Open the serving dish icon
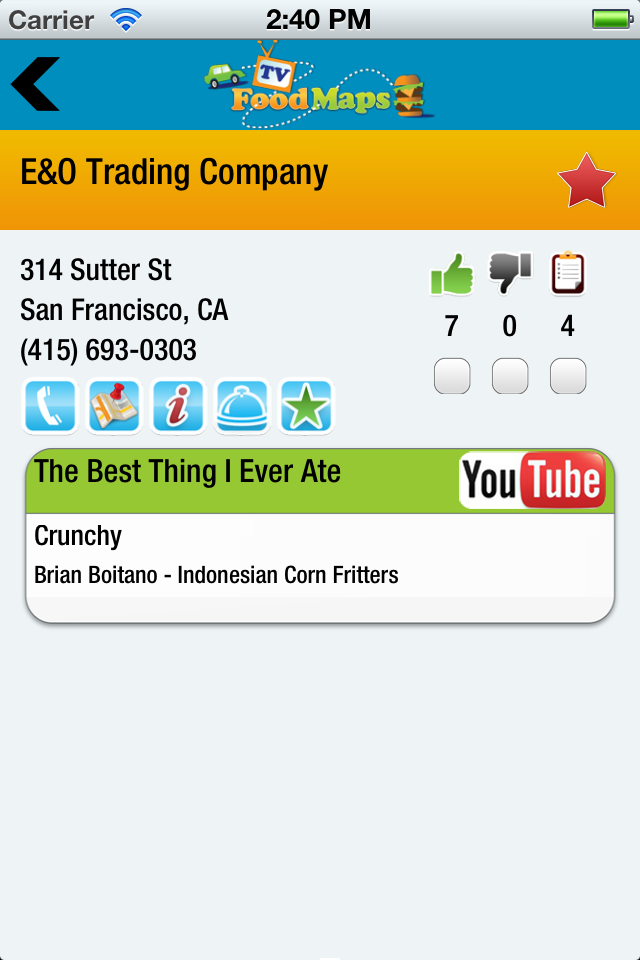Screen dimensions: 640x960 point(242,407)
